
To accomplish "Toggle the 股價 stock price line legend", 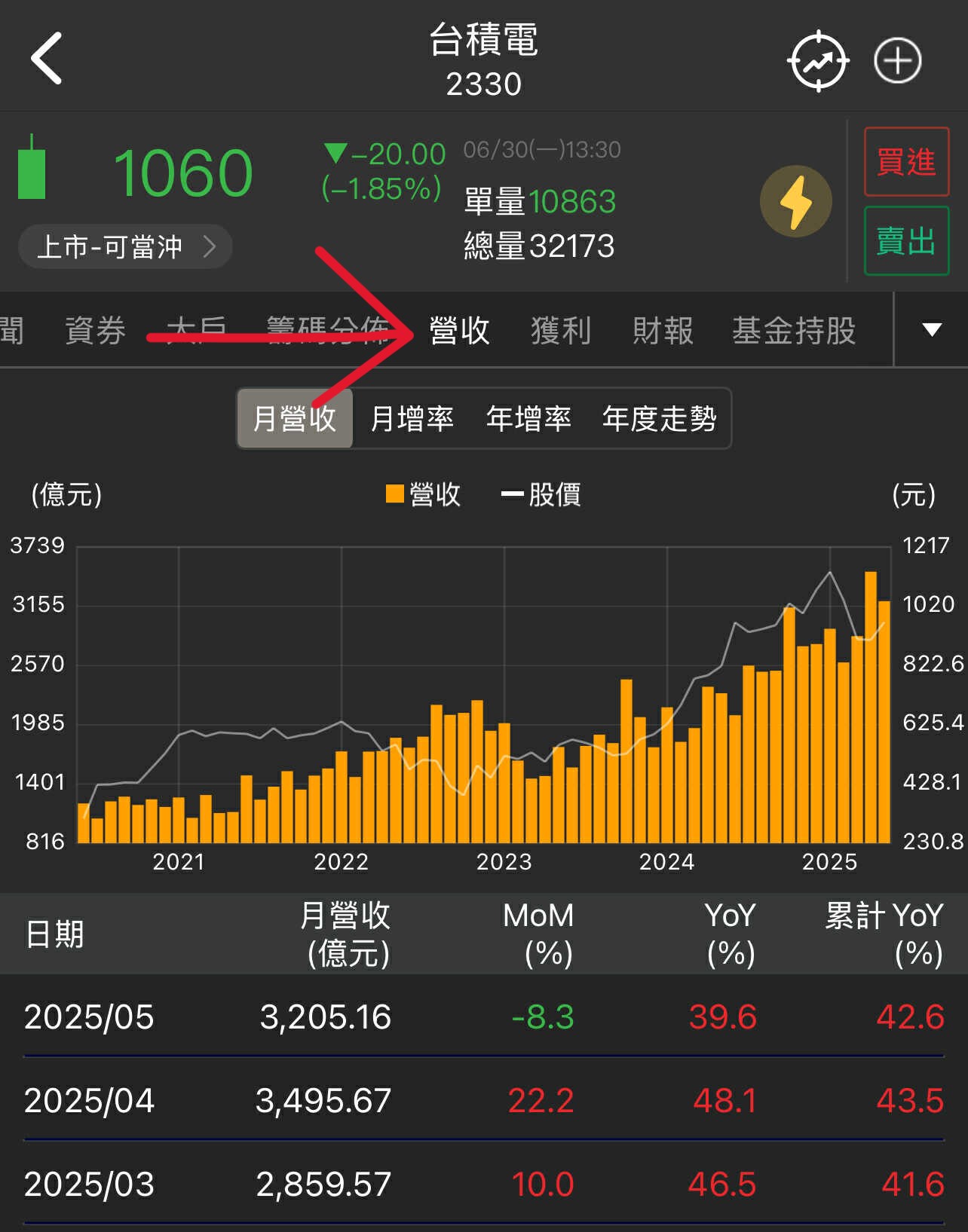I will coord(542,495).
